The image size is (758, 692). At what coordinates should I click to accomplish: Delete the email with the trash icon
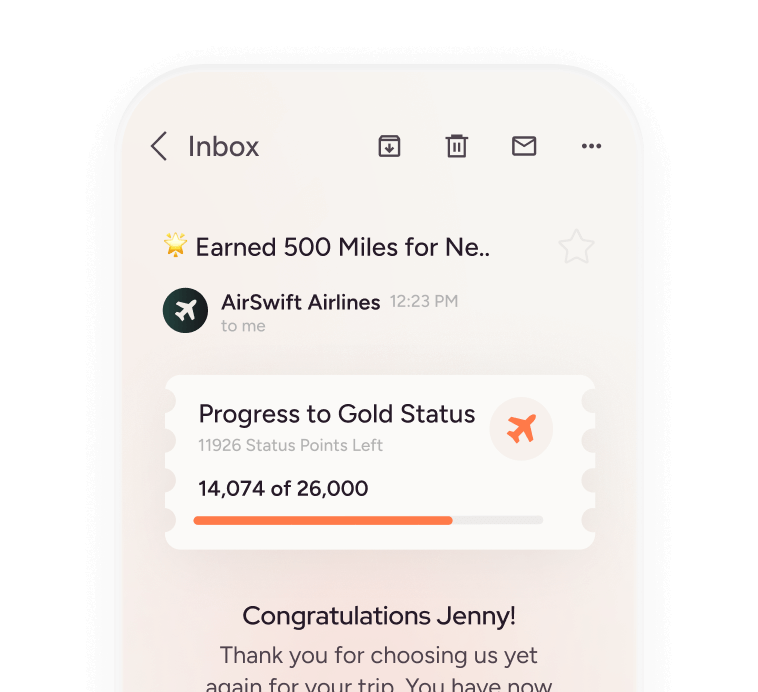tap(456, 146)
